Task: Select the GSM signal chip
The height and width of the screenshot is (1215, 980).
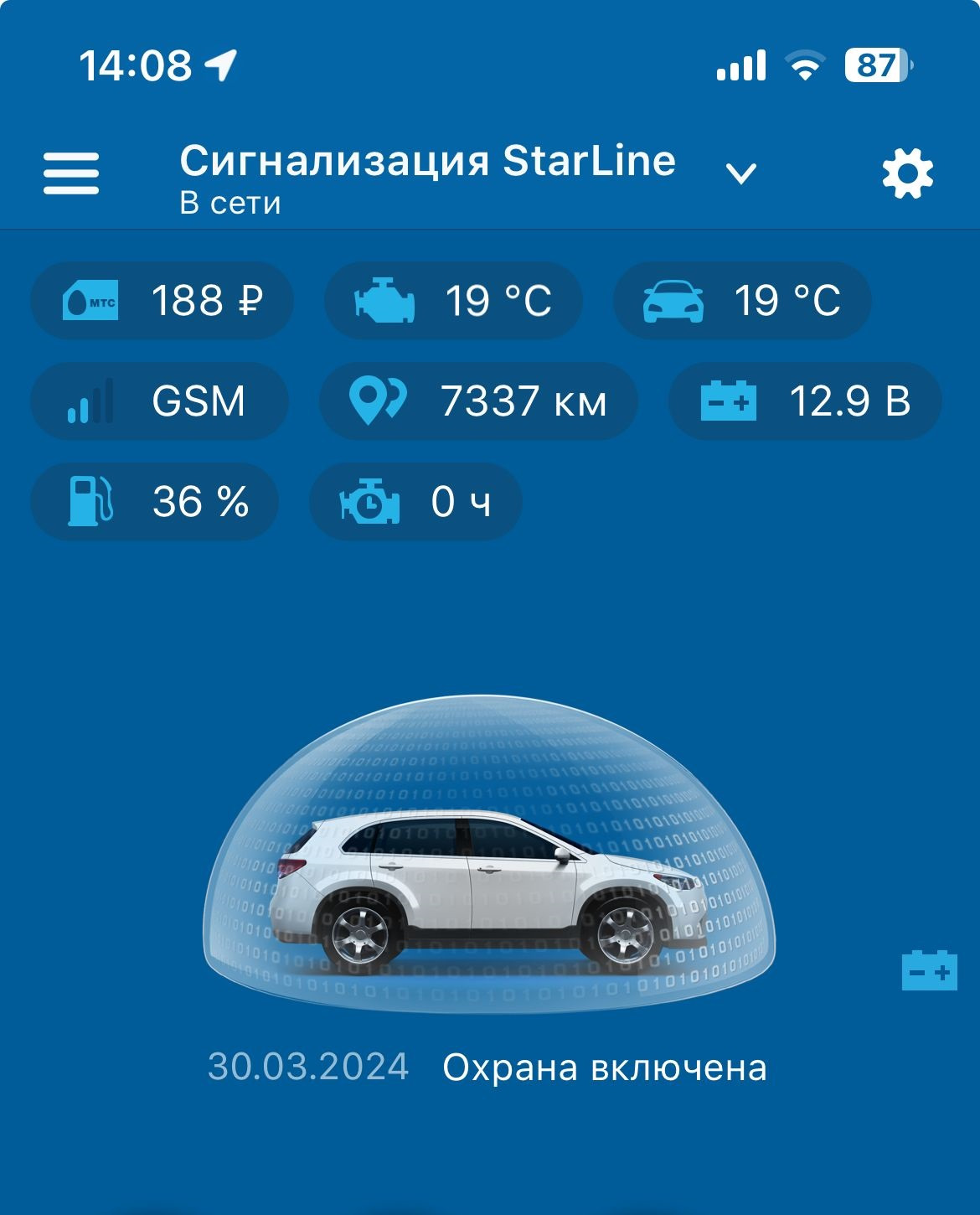Action: coord(159,401)
